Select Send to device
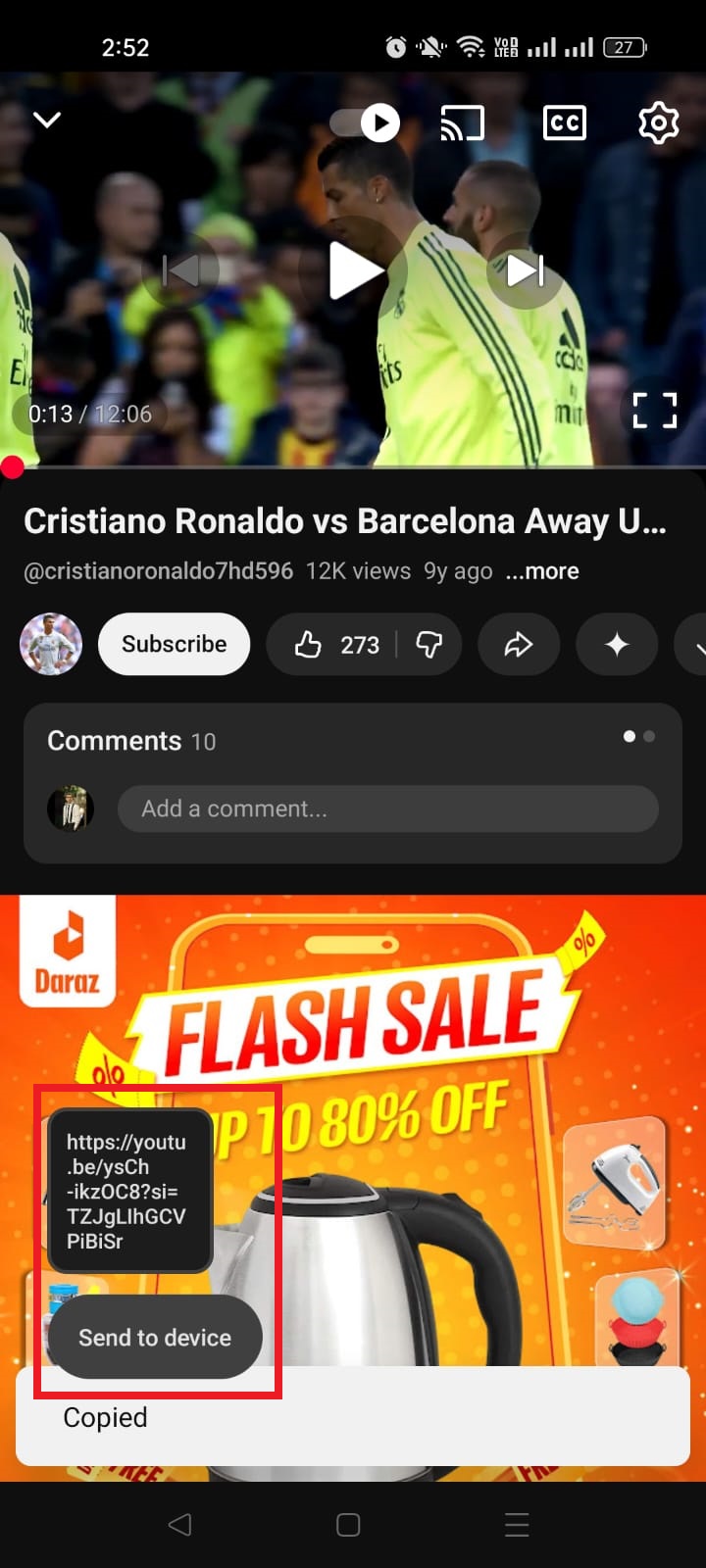Viewport: 706px width, 1568px height. click(155, 1337)
